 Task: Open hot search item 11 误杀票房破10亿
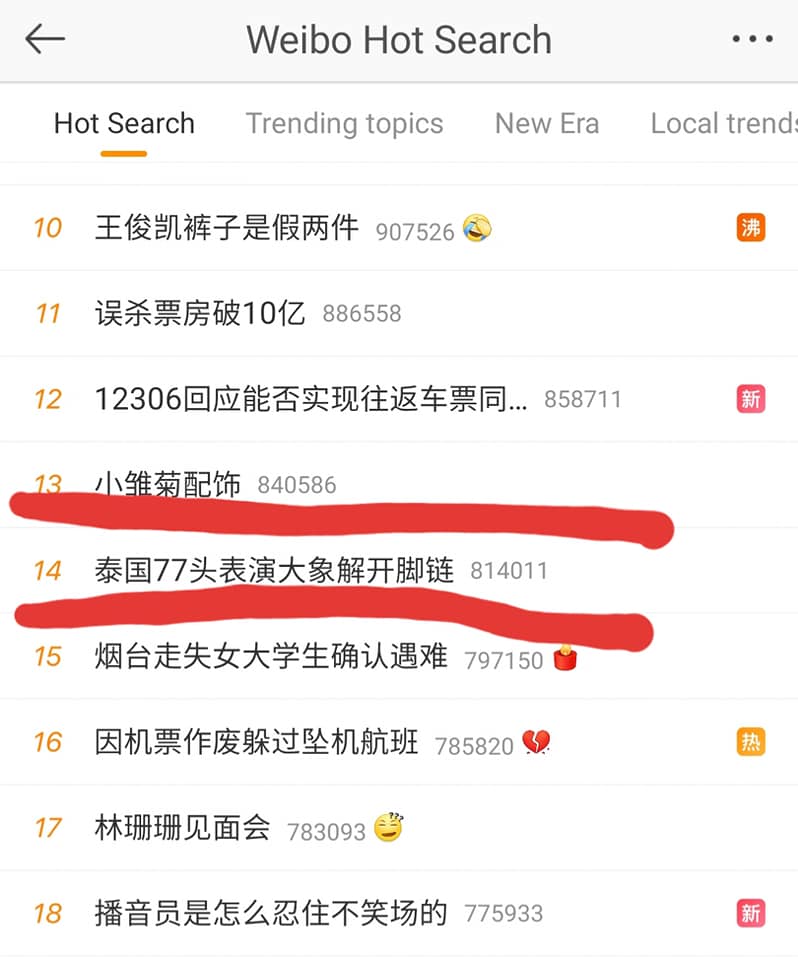200,313
